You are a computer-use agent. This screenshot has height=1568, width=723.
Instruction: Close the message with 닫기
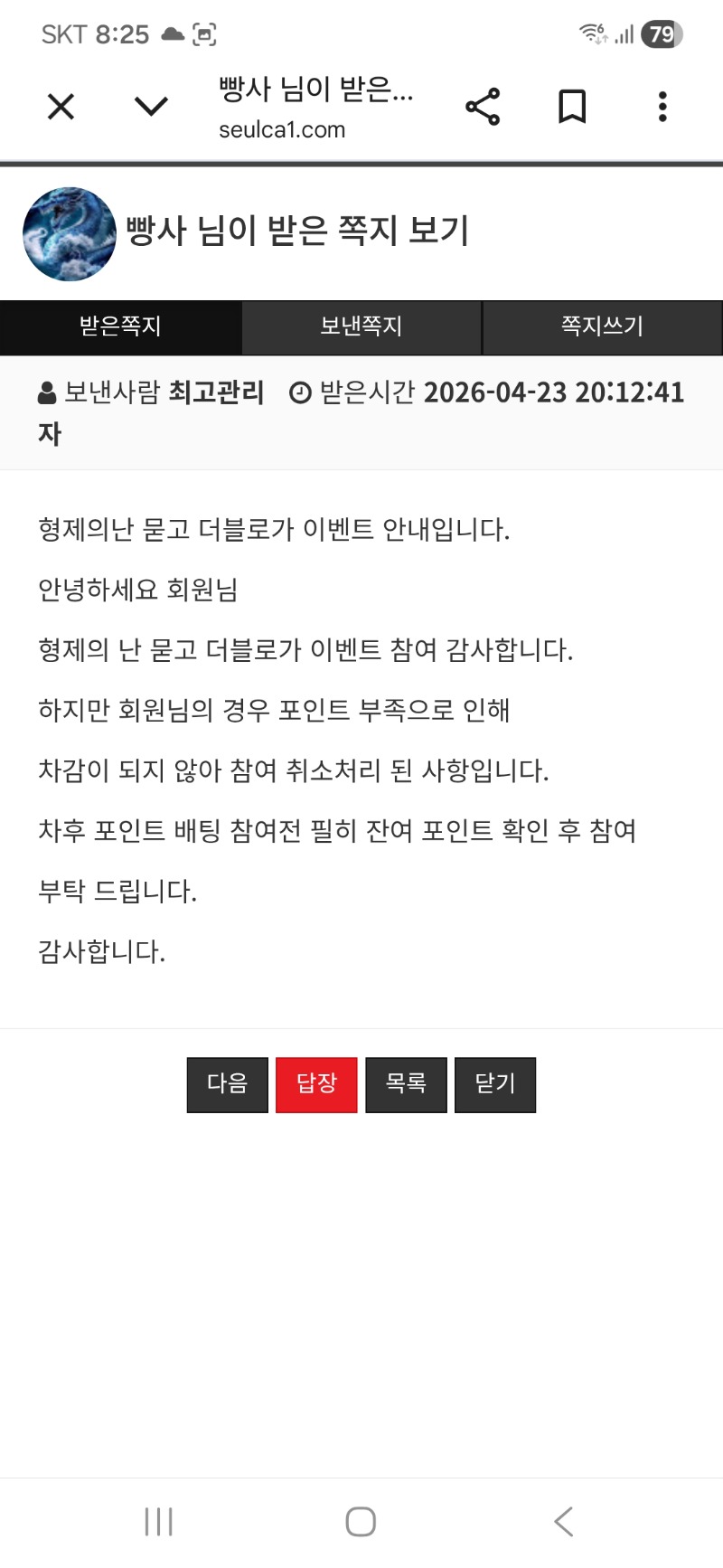(x=495, y=1084)
